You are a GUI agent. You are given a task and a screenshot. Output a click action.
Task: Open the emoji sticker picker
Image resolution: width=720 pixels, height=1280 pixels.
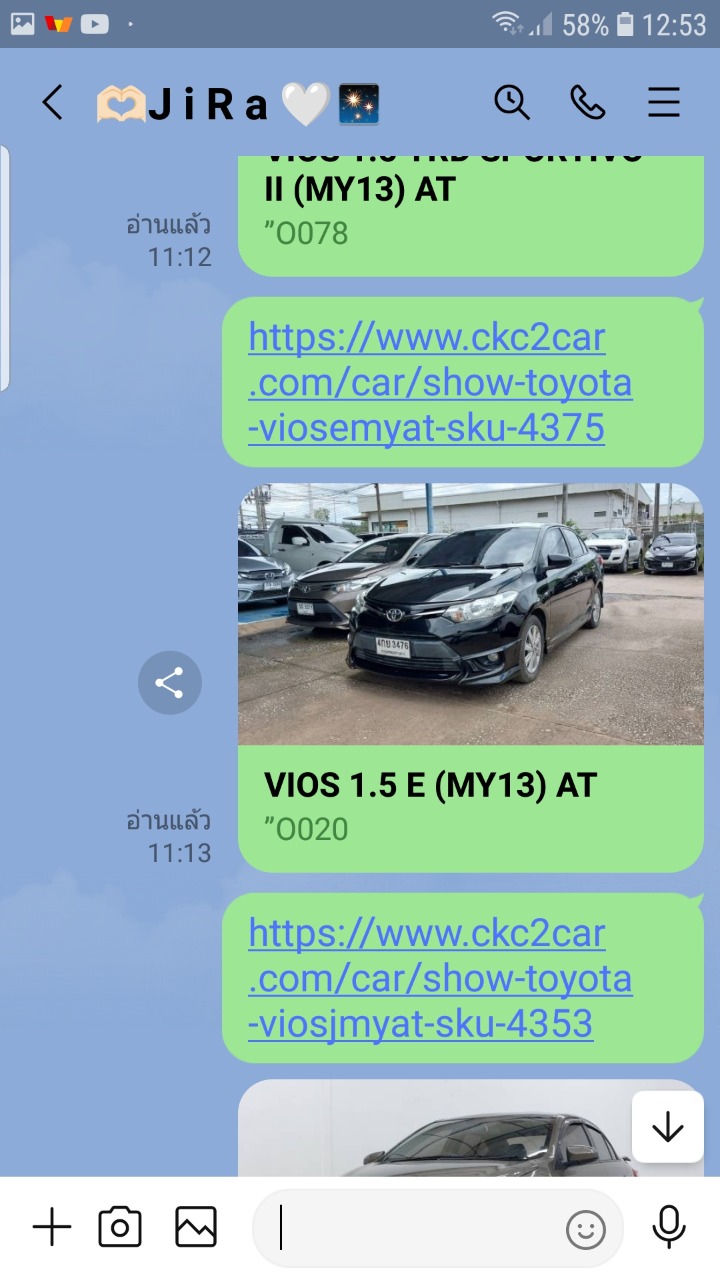[586, 1229]
